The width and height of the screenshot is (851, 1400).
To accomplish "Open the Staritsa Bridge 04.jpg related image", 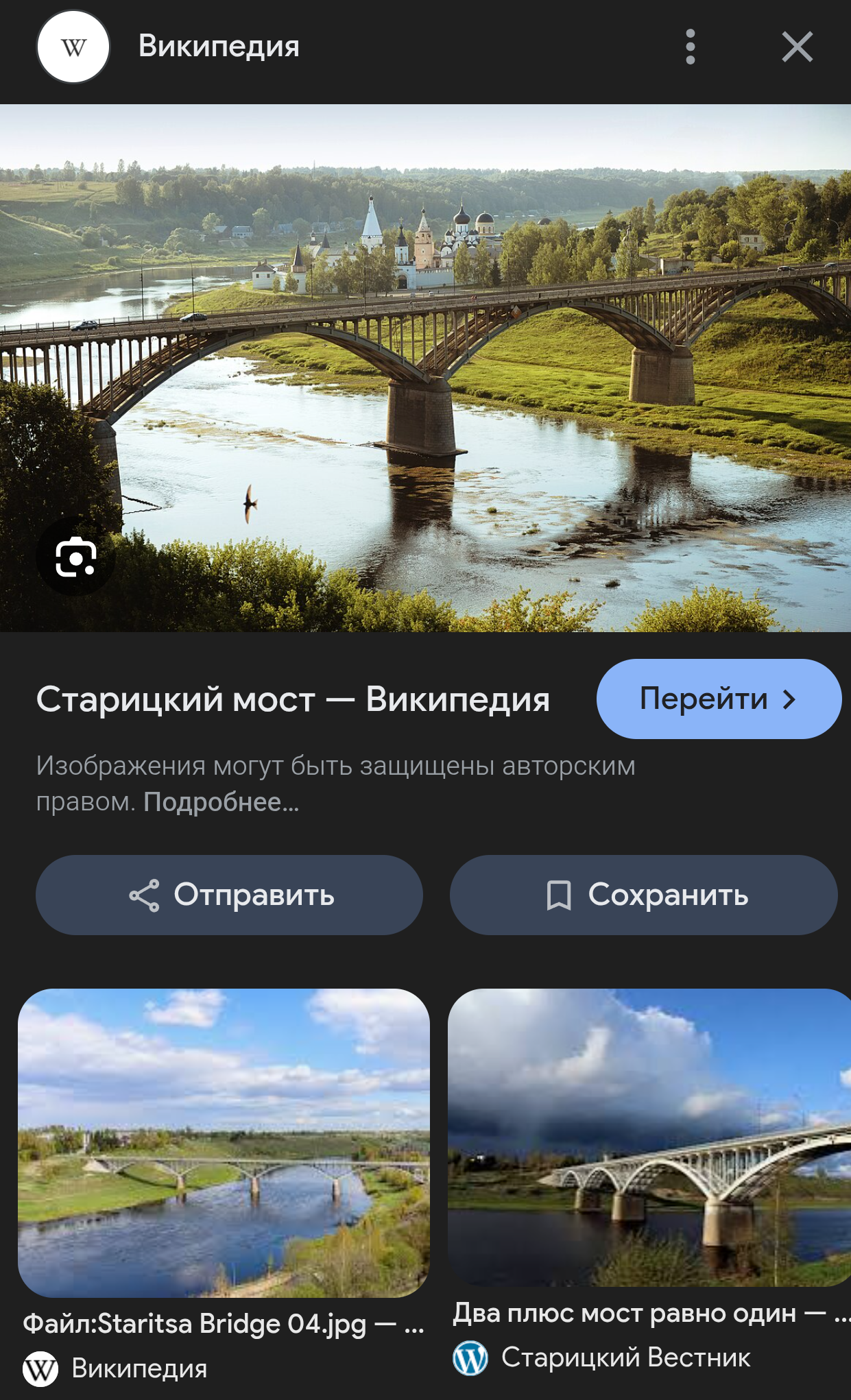I will tap(224, 1143).
